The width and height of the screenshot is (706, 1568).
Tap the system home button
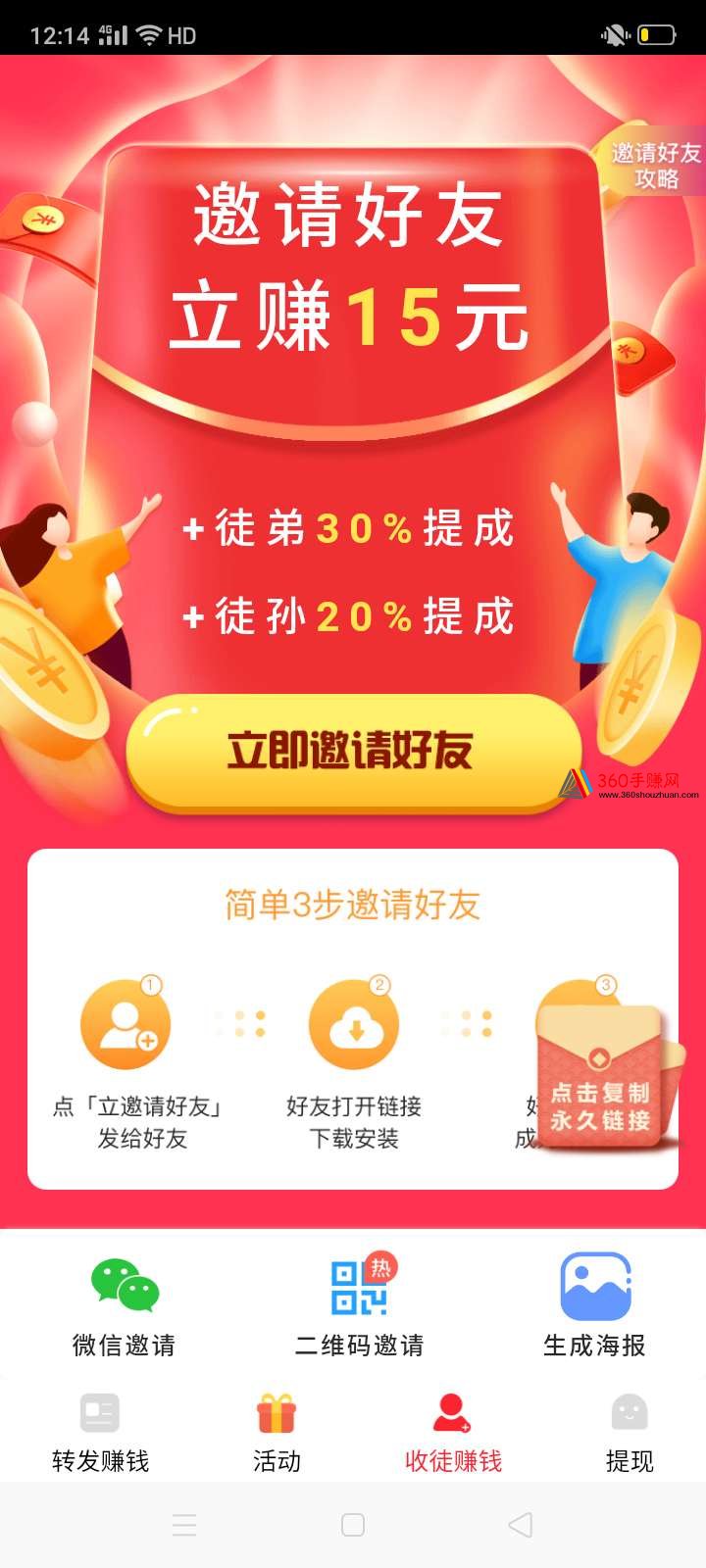click(x=353, y=1525)
